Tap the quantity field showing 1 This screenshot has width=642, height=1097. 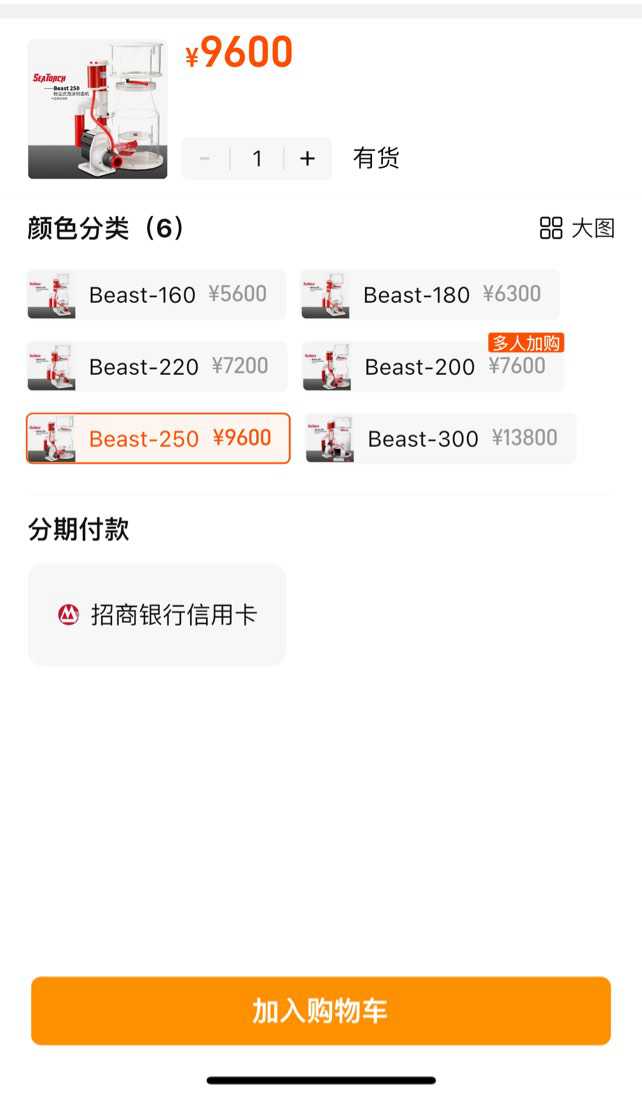click(x=257, y=159)
